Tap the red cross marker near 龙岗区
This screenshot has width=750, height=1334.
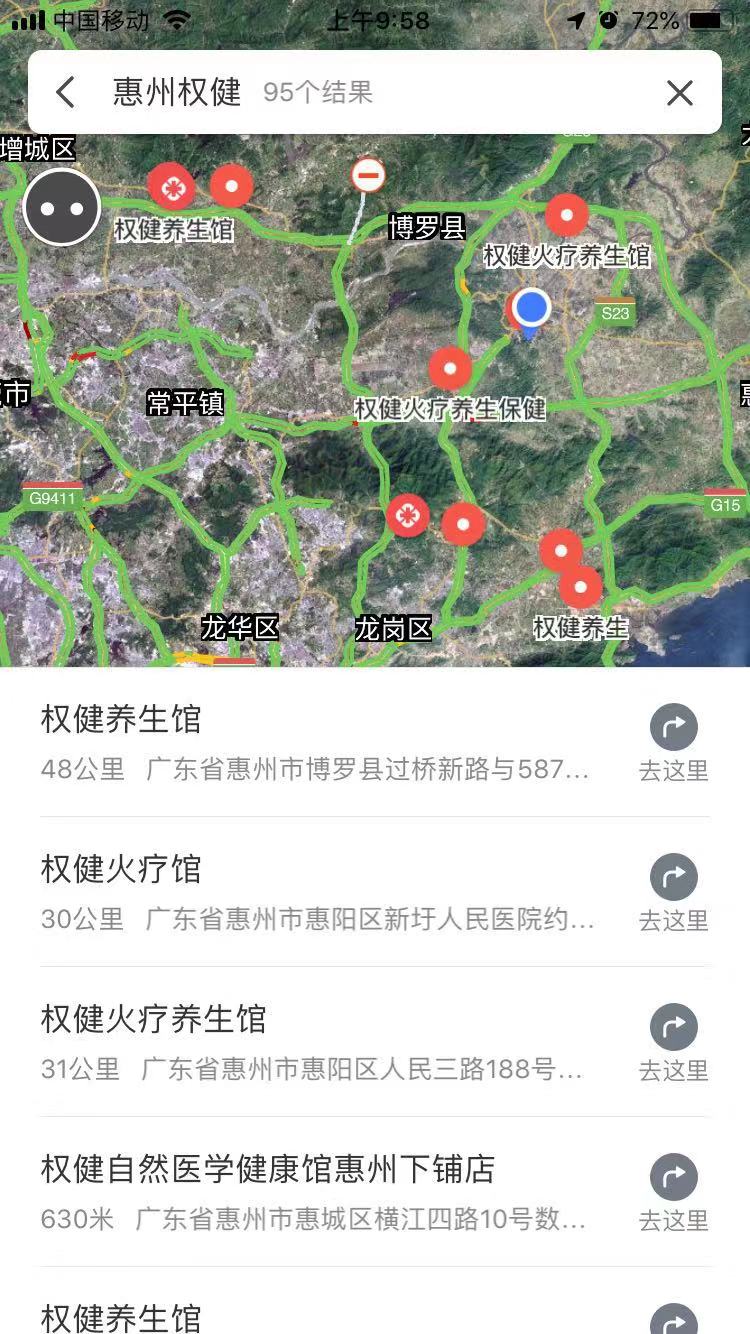tap(408, 515)
